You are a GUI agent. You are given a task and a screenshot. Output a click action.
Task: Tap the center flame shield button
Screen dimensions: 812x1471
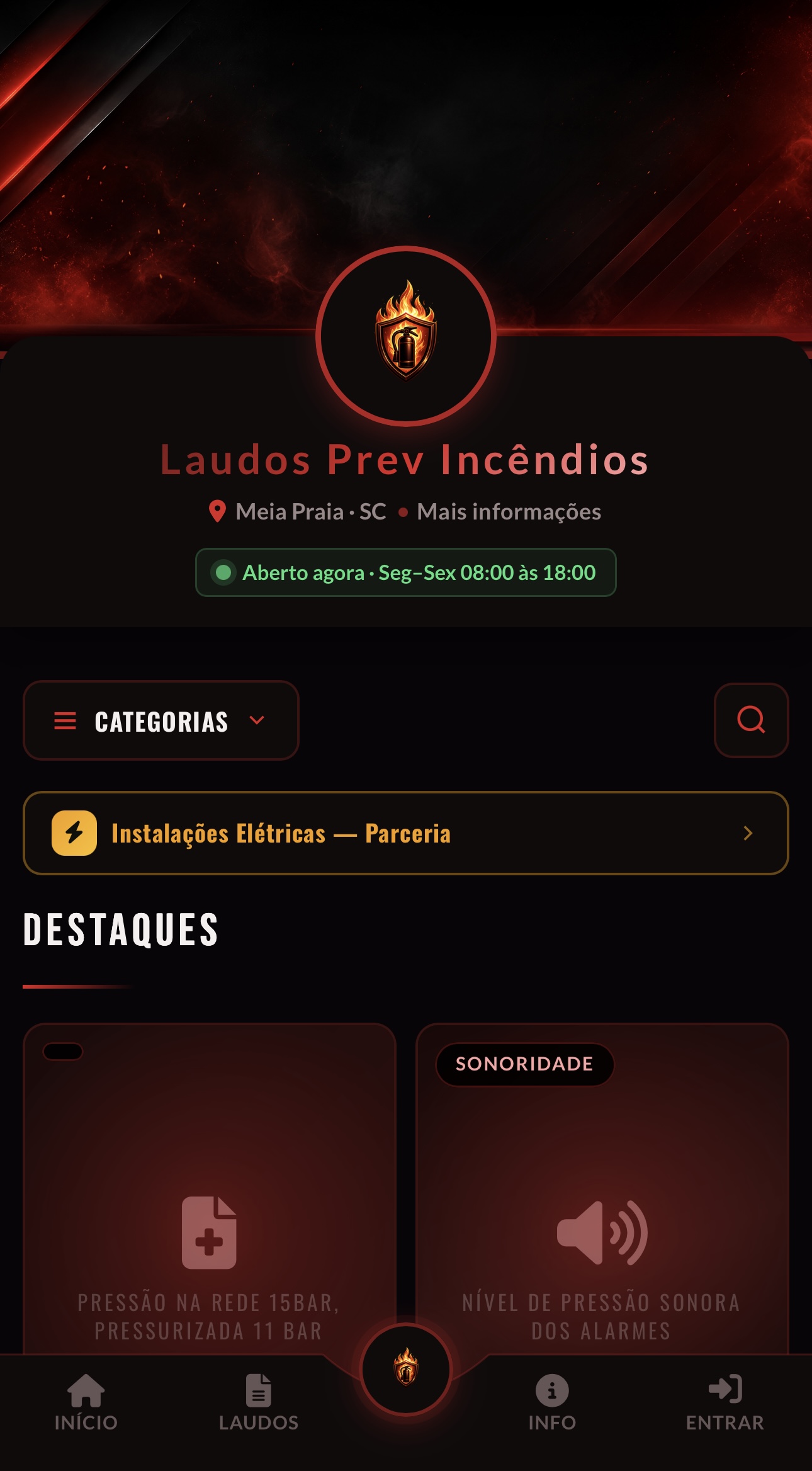[406, 1370]
